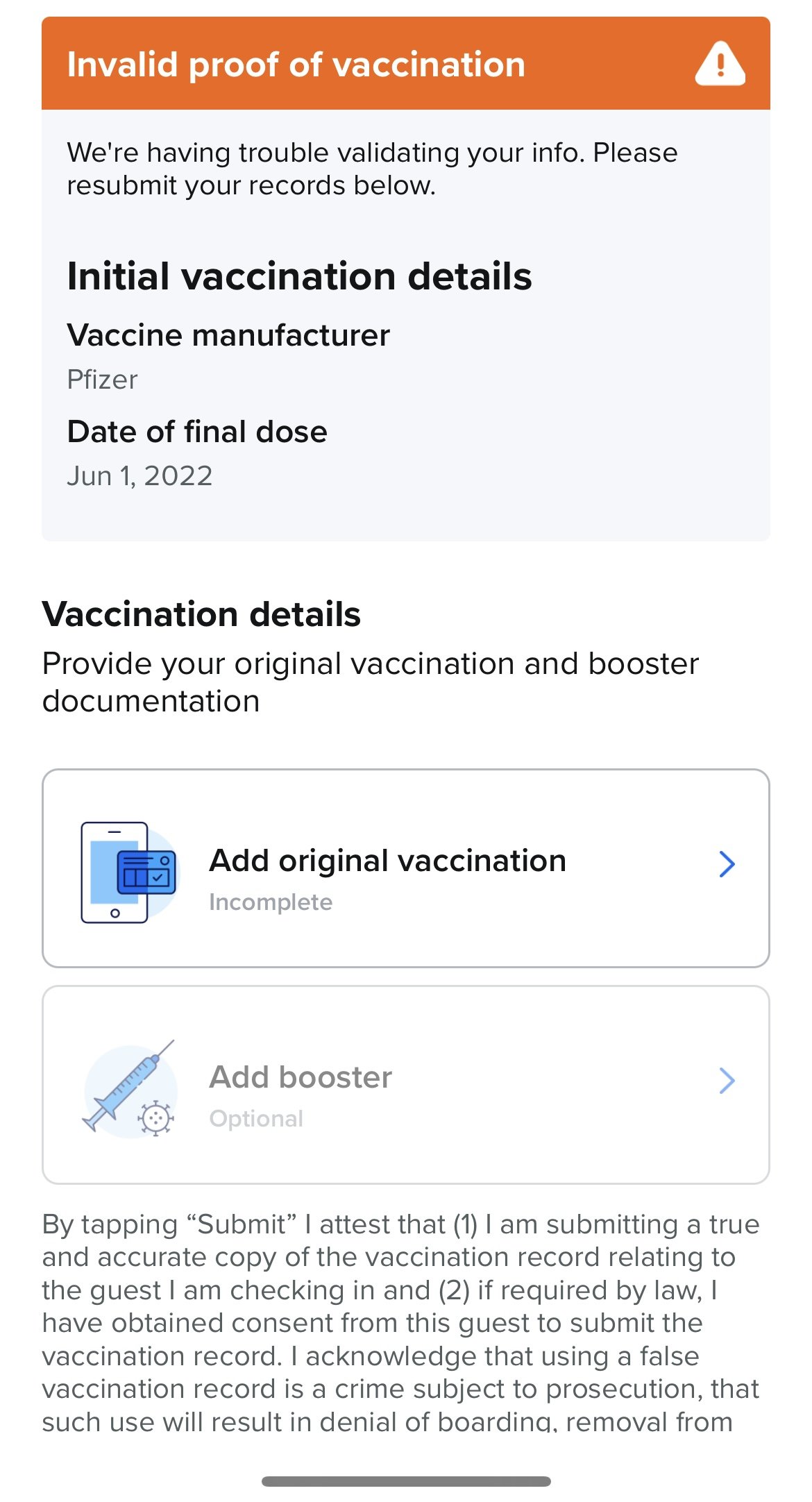Image resolution: width=812 pixels, height=1502 pixels.
Task: Open the Add booster option
Action: (406, 1084)
